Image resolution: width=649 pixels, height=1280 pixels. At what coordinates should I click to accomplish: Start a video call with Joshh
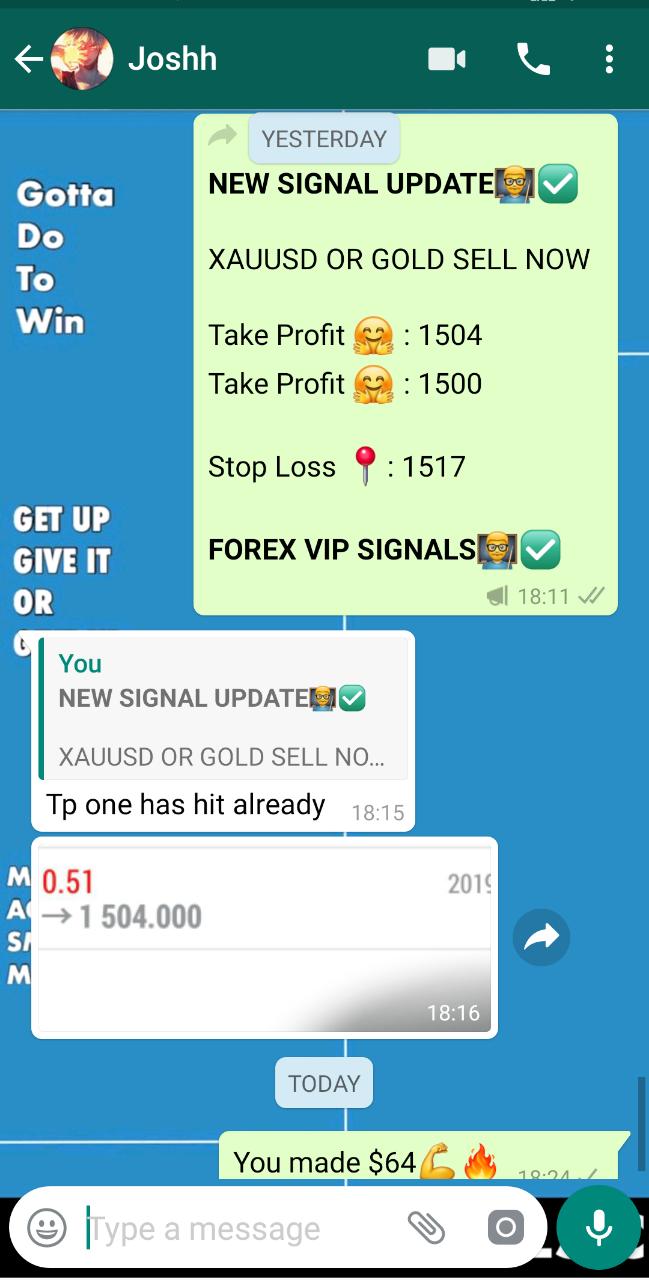pyautogui.click(x=446, y=60)
